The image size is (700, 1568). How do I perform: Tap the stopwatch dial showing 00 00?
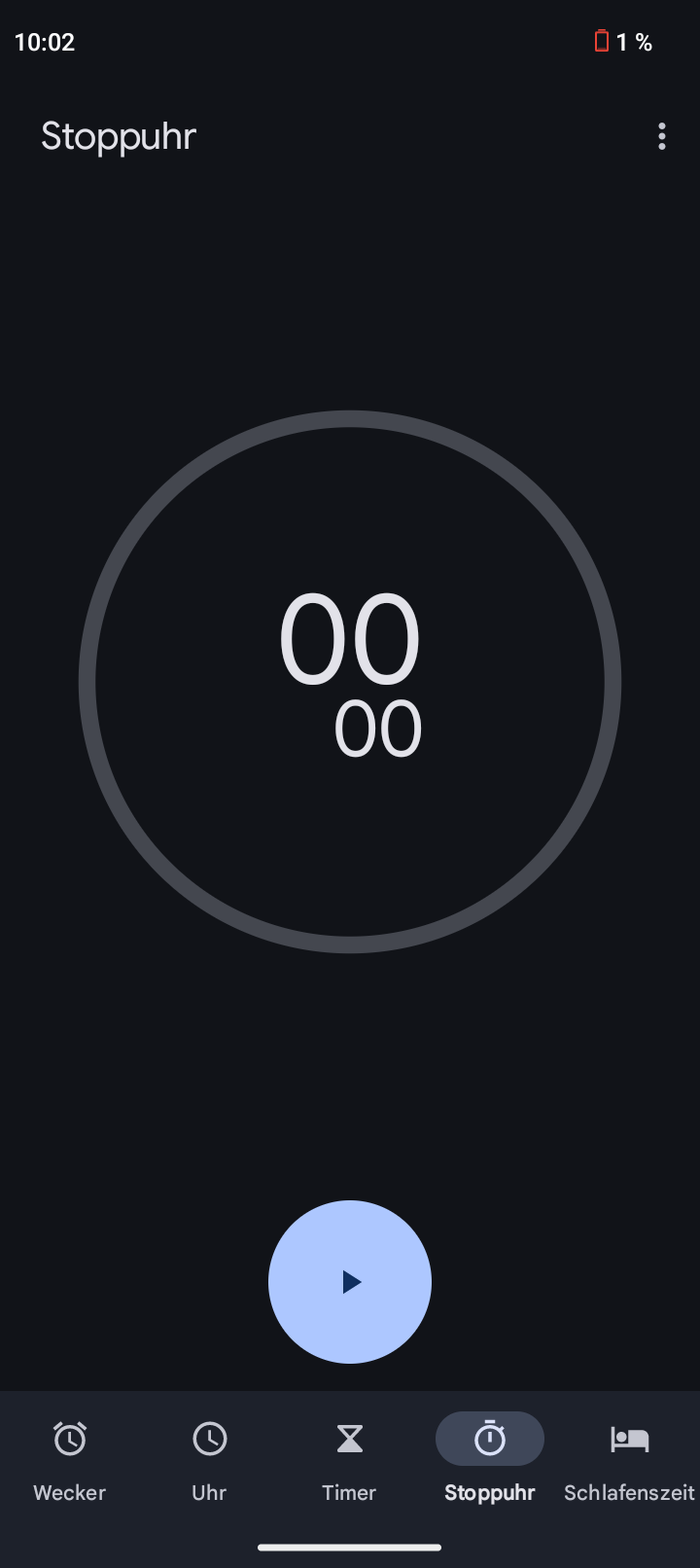coord(350,682)
